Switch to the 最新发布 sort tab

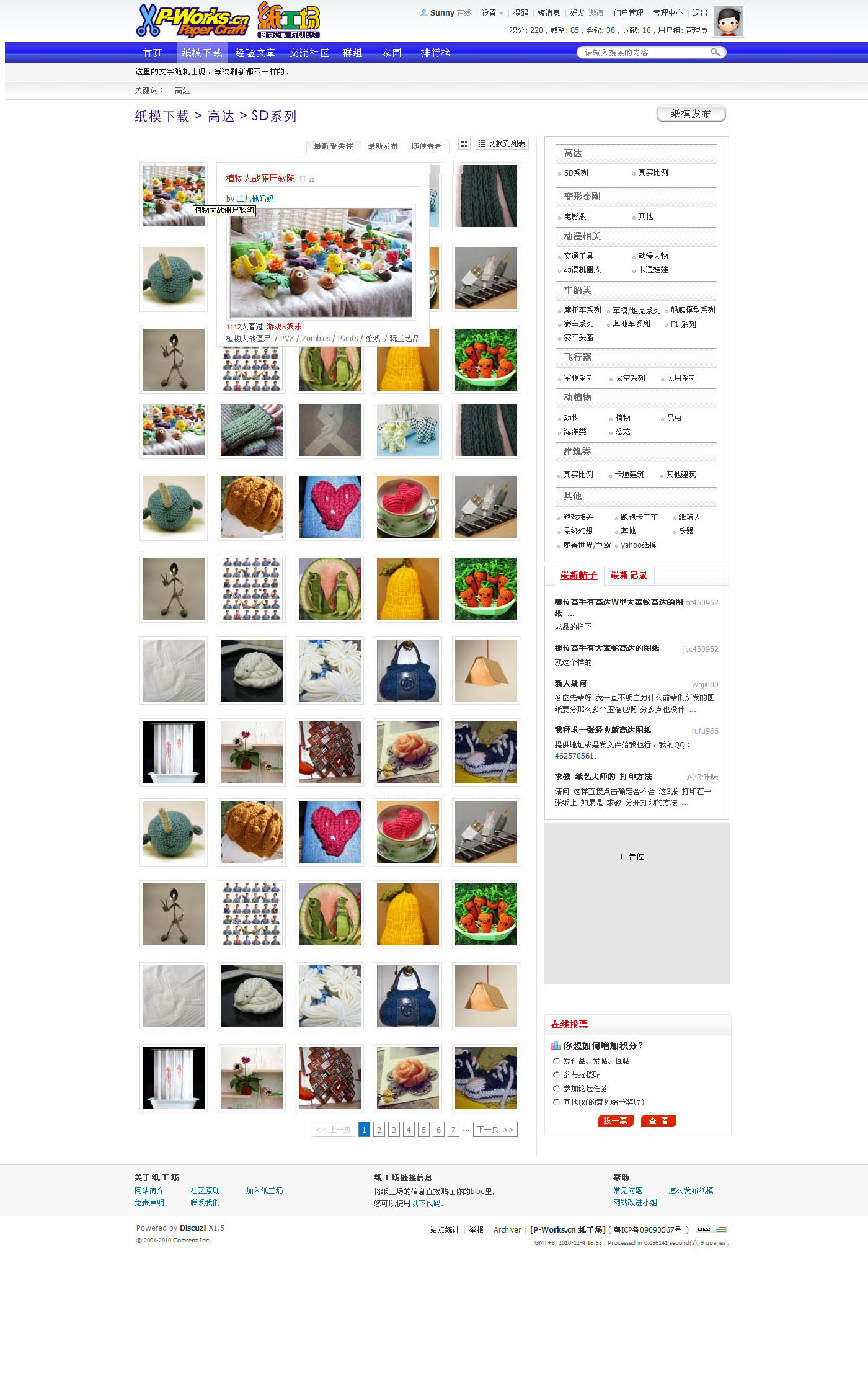383,146
